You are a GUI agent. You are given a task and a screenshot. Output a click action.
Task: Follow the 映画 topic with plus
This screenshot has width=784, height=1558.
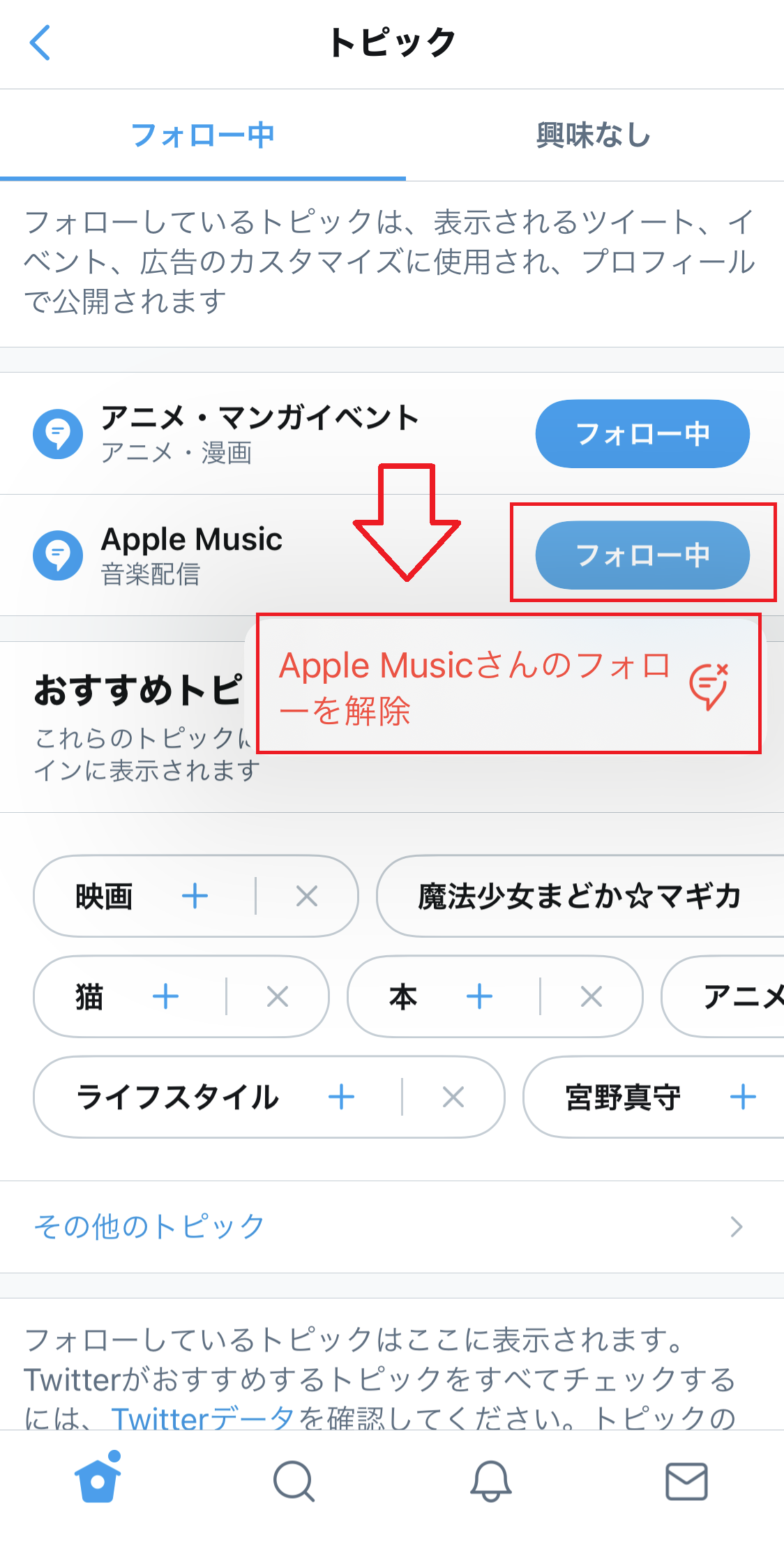pos(195,896)
